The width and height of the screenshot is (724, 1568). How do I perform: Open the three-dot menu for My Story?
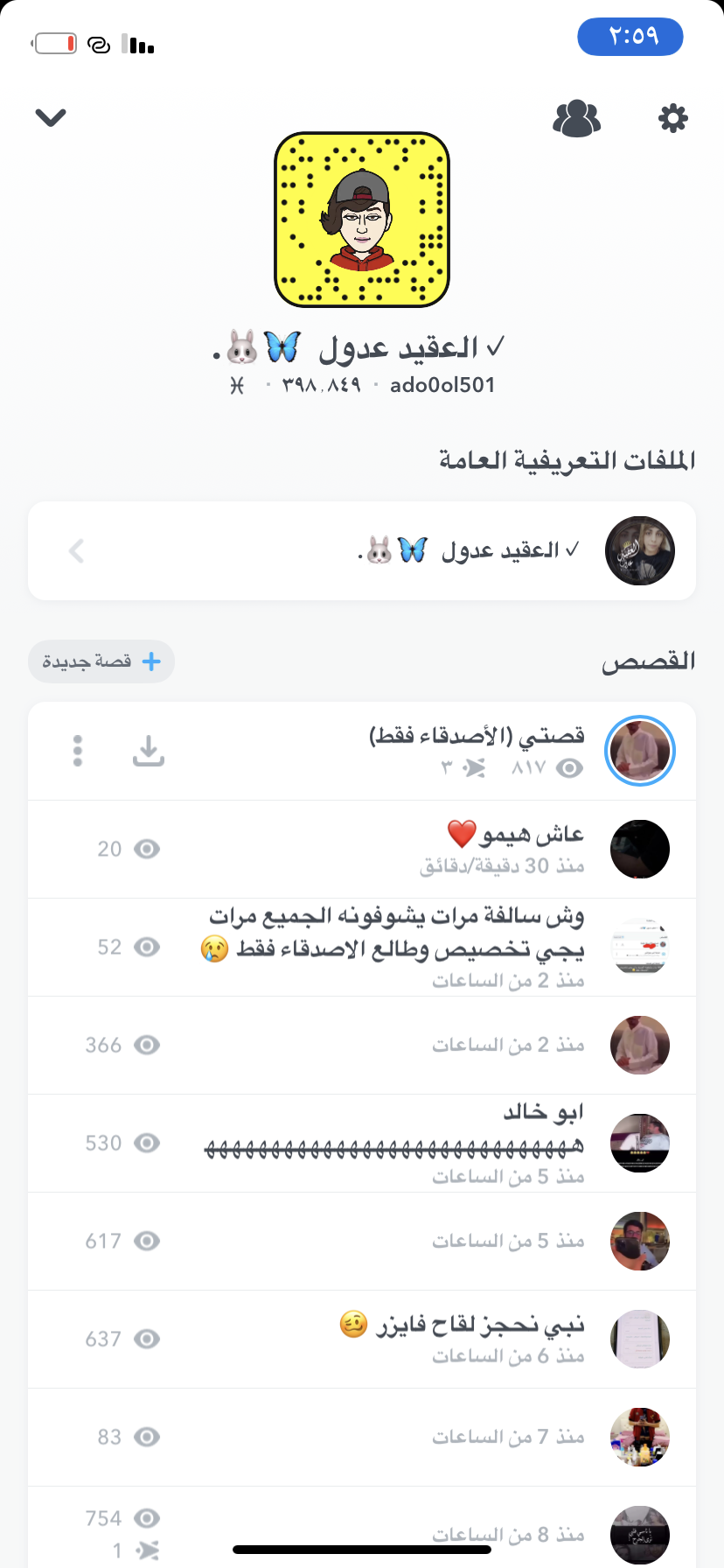coord(78,751)
